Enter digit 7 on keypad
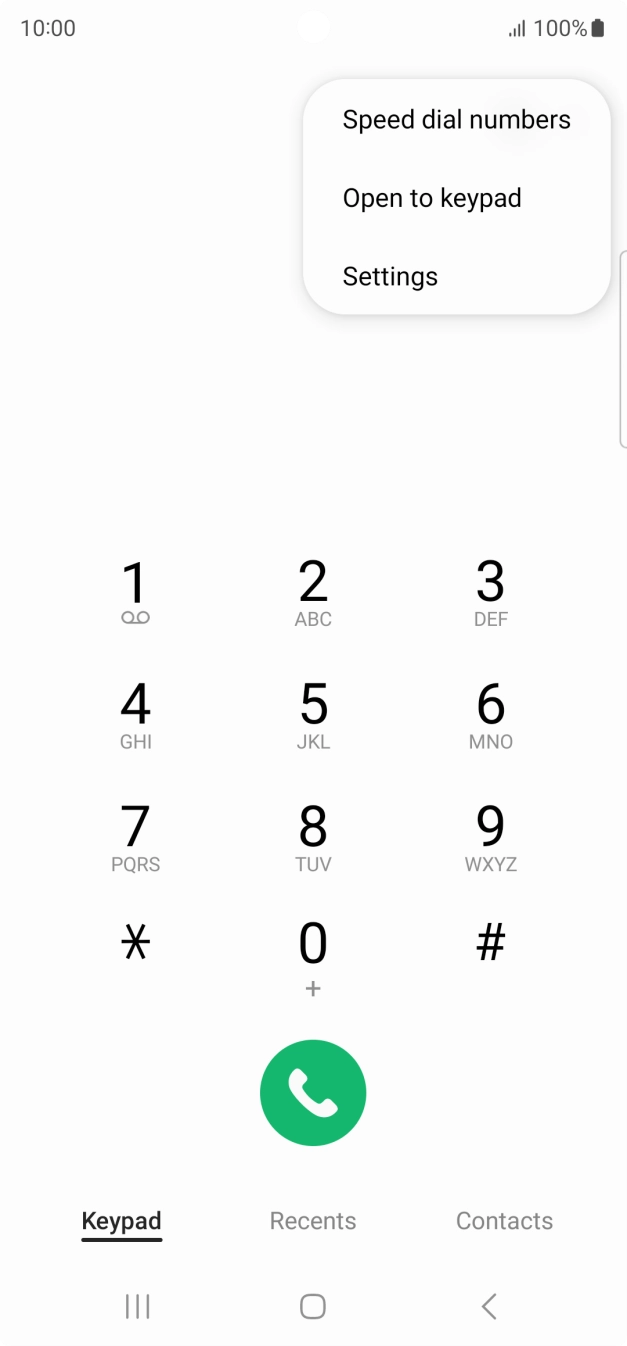Screen dimensions: 627x1346 tap(135, 837)
